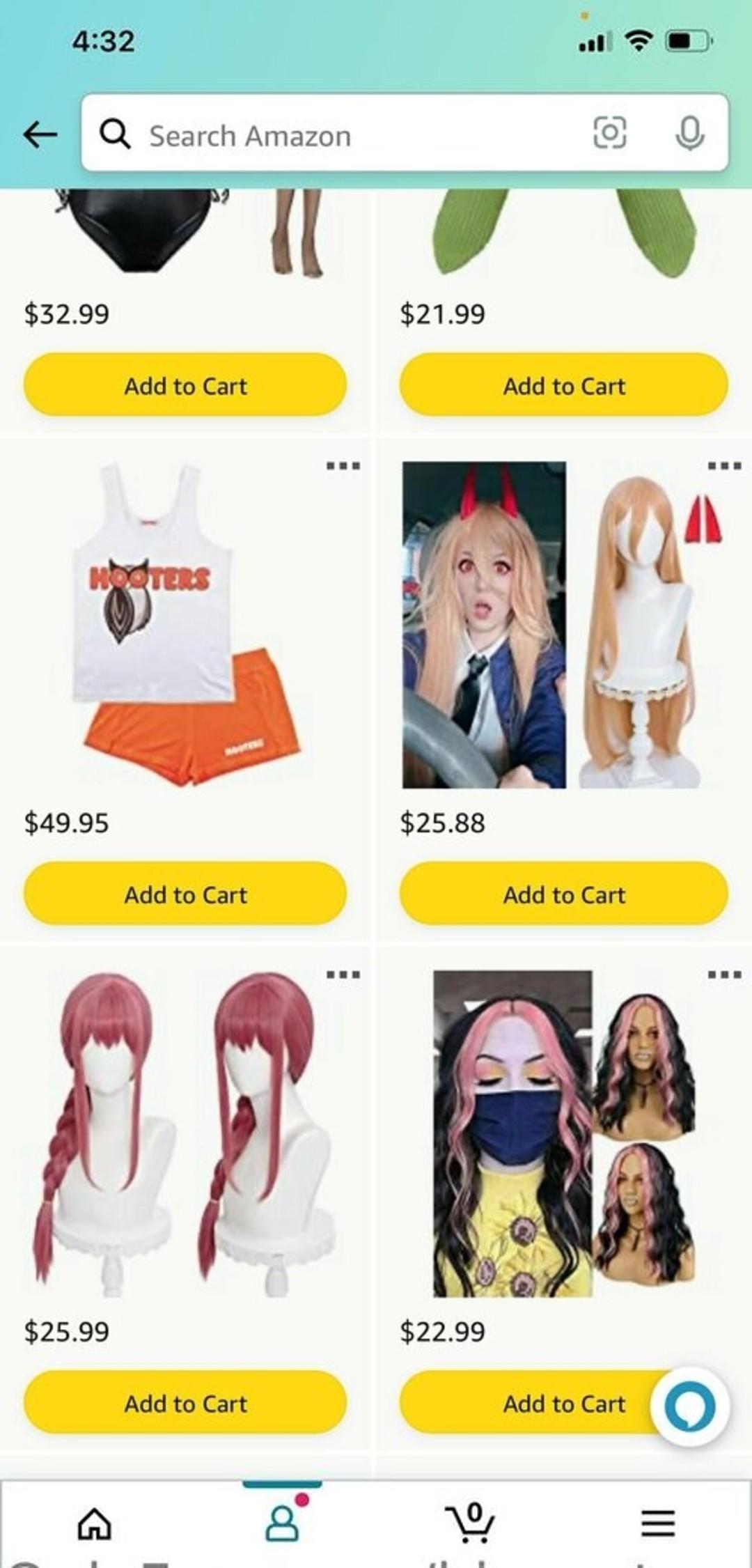The height and width of the screenshot is (1568, 752).
Task: Open options for the $25.88 blonde wig
Action: [x=724, y=465]
